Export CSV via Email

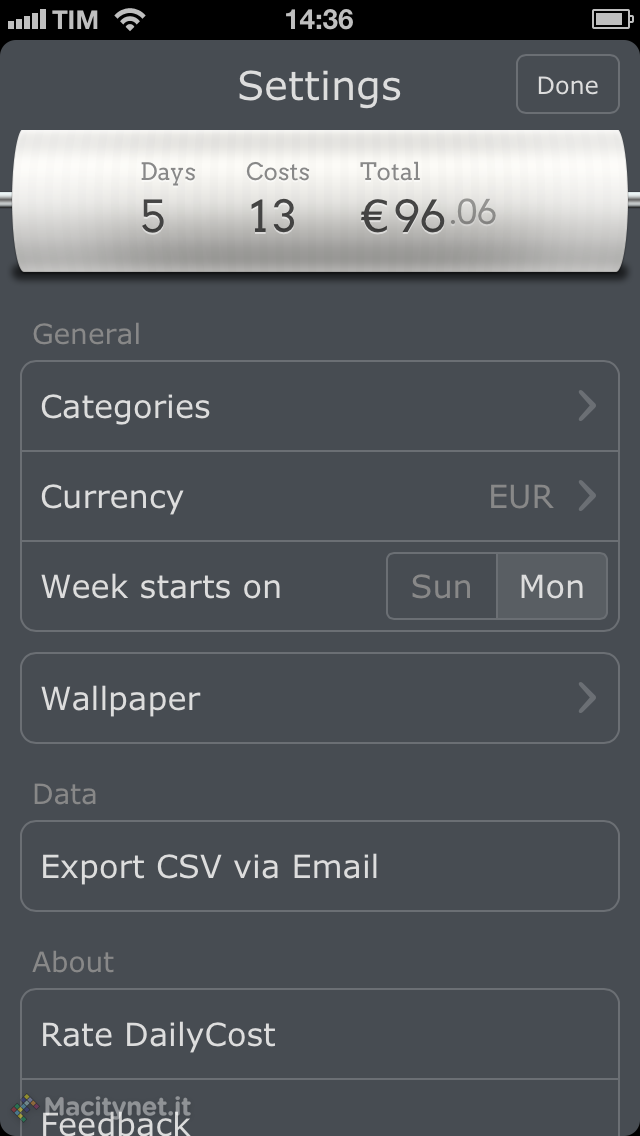pos(320,866)
